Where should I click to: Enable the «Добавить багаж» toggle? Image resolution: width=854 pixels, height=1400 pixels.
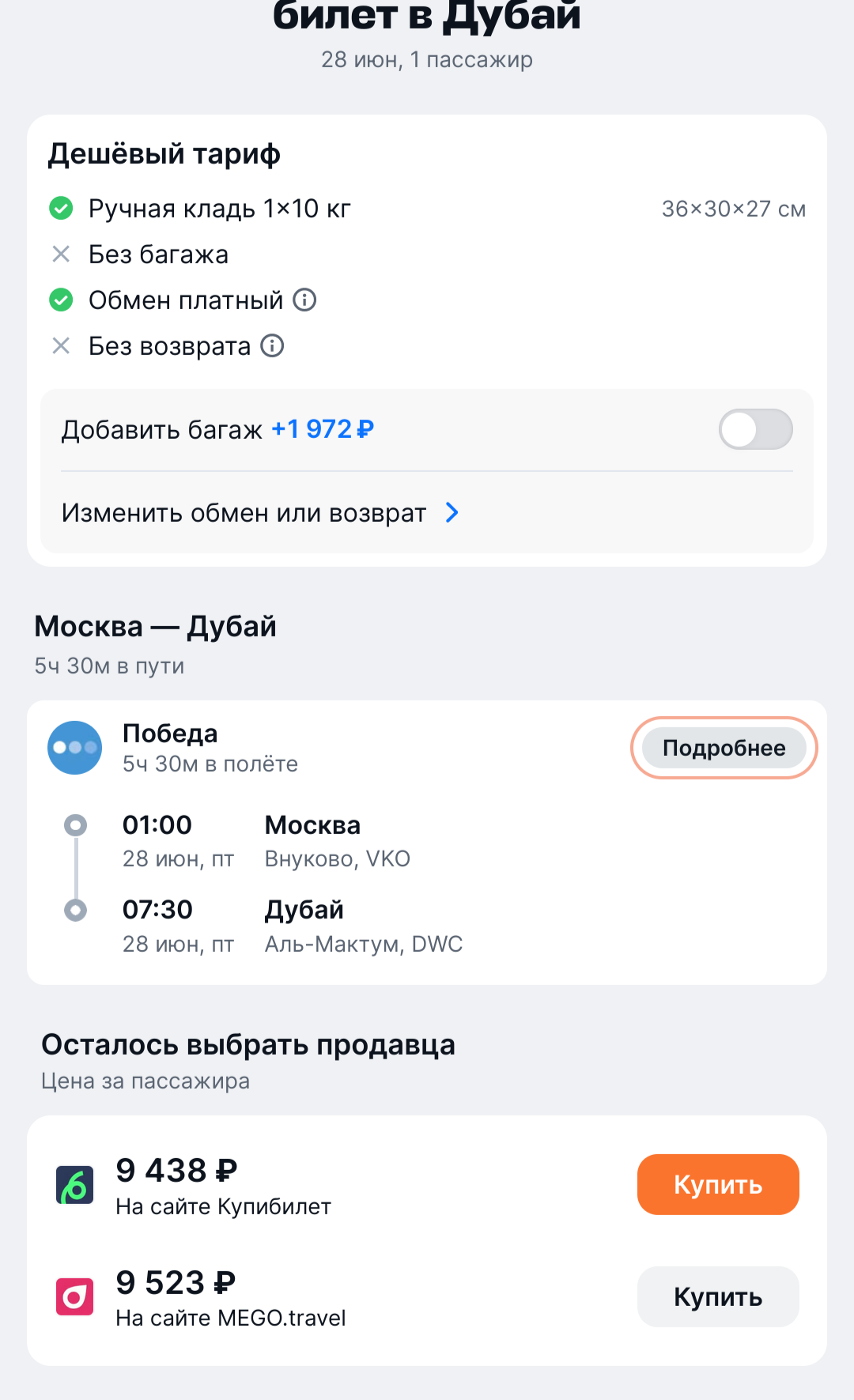[x=755, y=429]
